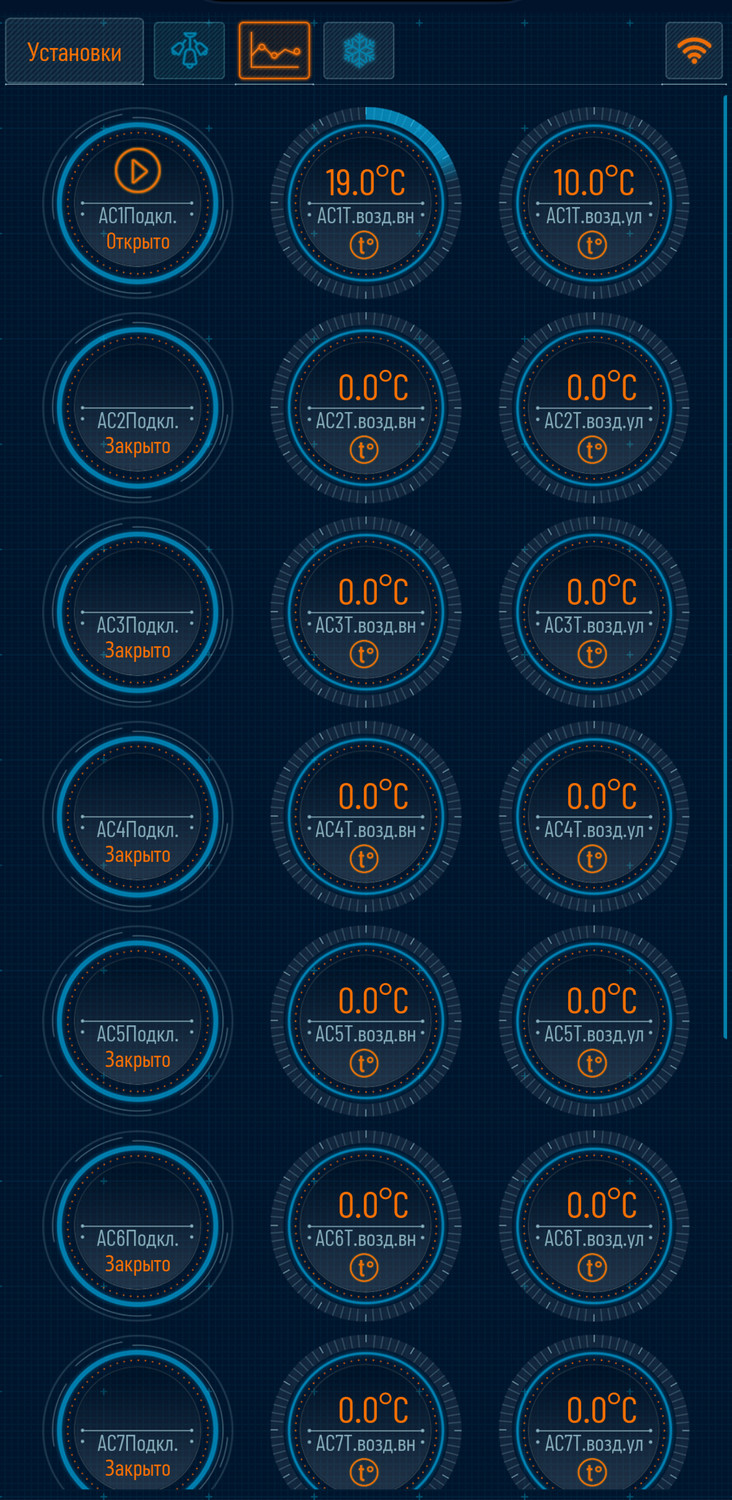This screenshot has height=1500, width=732.
Task: Switch to the fan ventilation tab
Action: pos(189,51)
